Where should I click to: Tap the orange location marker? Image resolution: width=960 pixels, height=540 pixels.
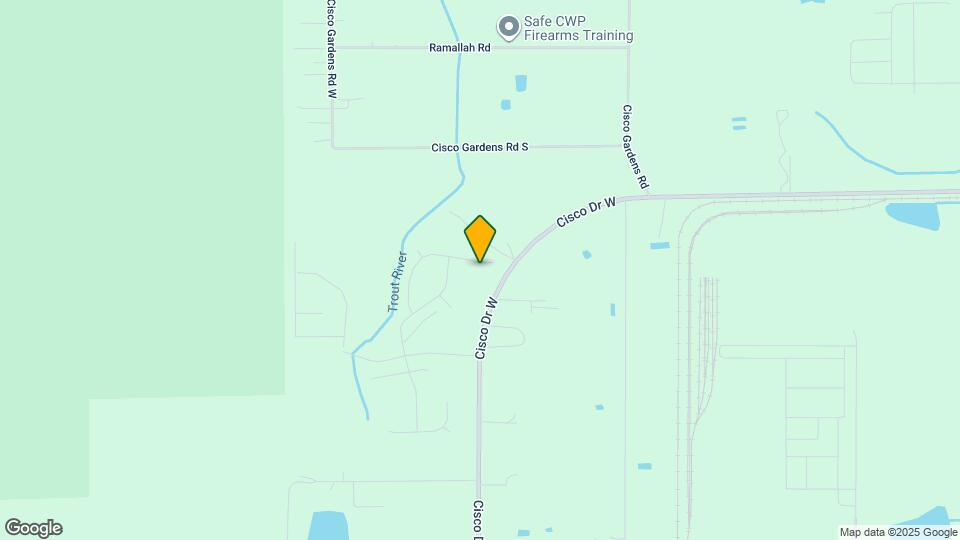click(480, 238)
